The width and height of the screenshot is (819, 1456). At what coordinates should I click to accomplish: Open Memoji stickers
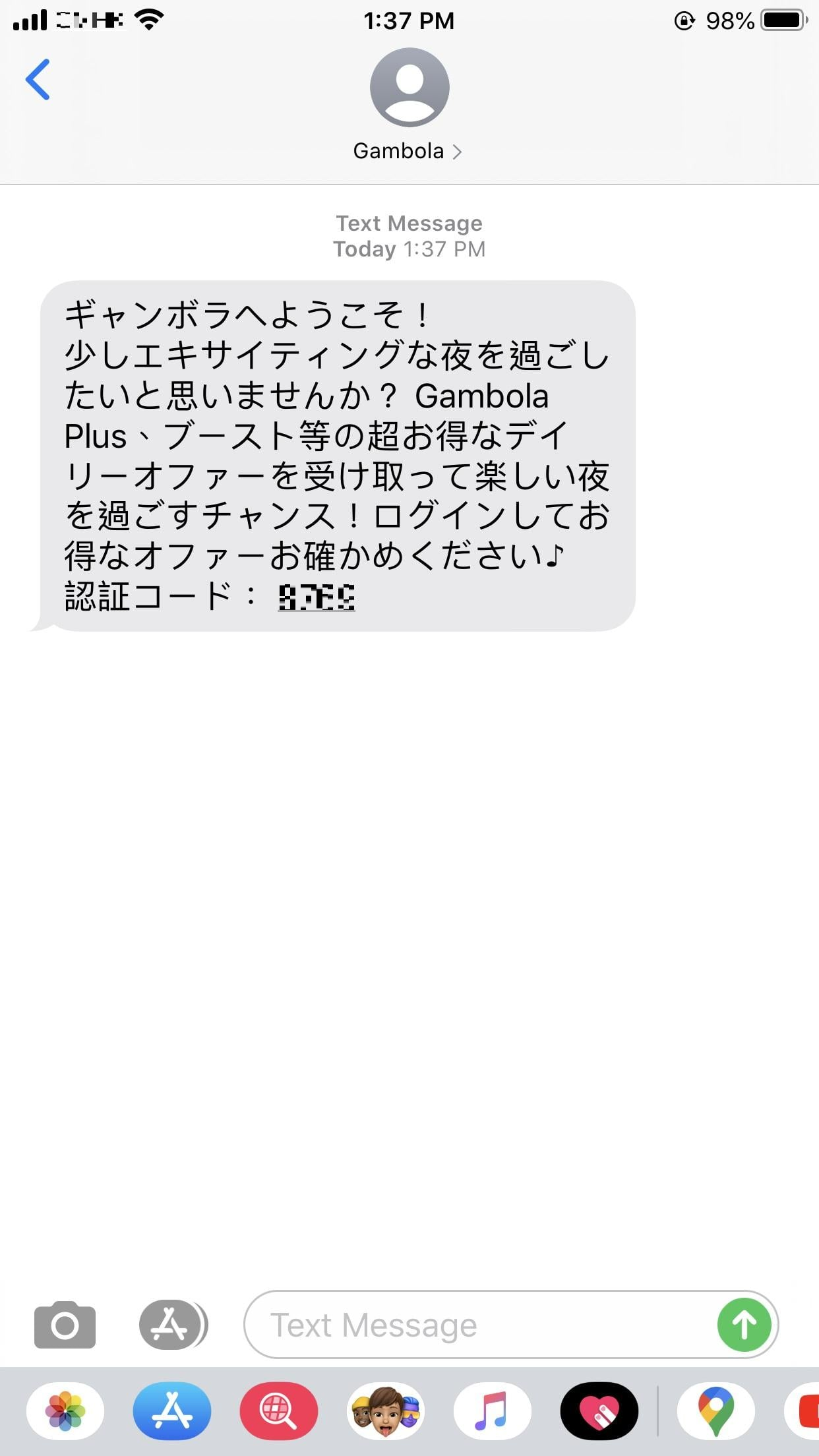(x=385, y=1410)
